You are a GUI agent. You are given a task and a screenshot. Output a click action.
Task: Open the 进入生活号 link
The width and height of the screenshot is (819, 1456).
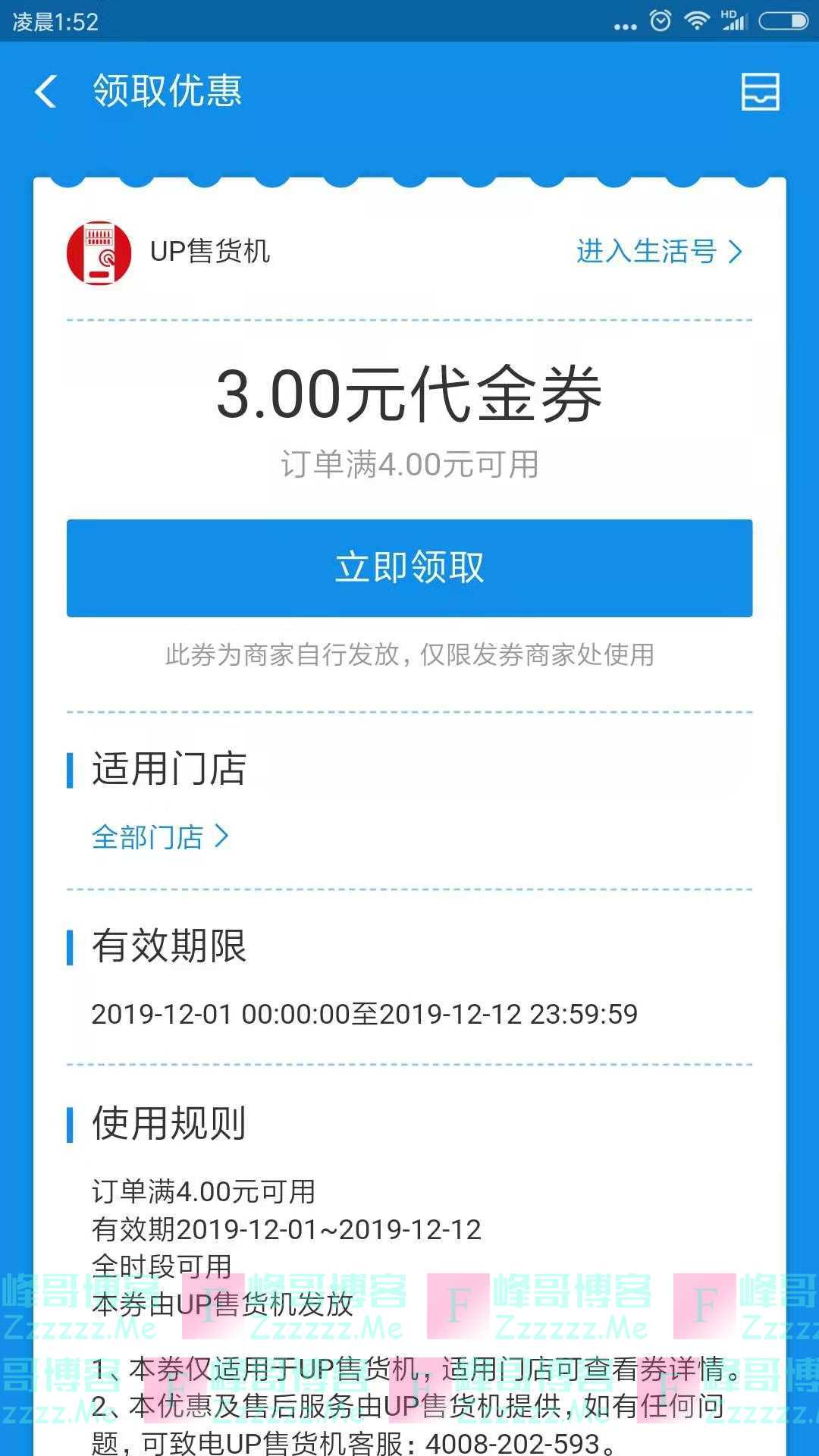tap(658, 252)
